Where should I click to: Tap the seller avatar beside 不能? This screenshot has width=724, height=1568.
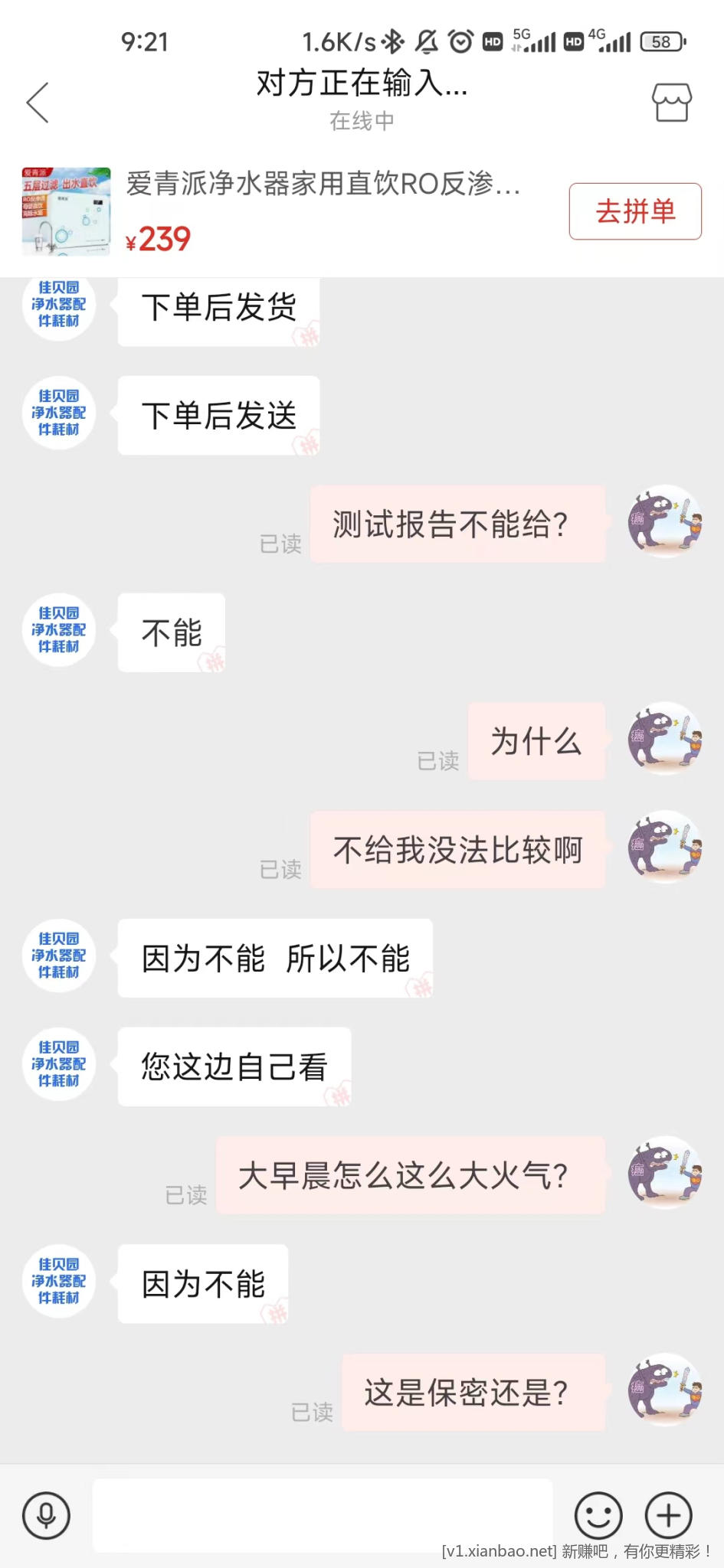[x=59, y=630]
